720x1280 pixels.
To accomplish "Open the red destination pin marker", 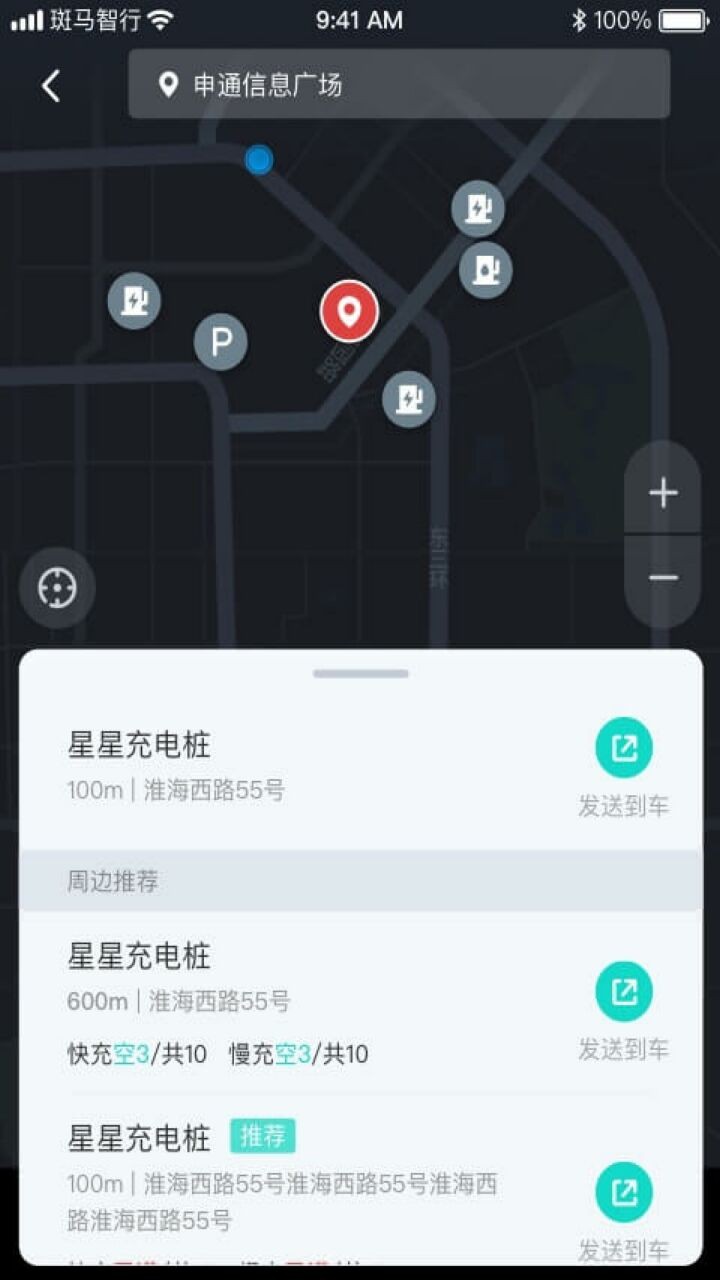I will [349, 311].
